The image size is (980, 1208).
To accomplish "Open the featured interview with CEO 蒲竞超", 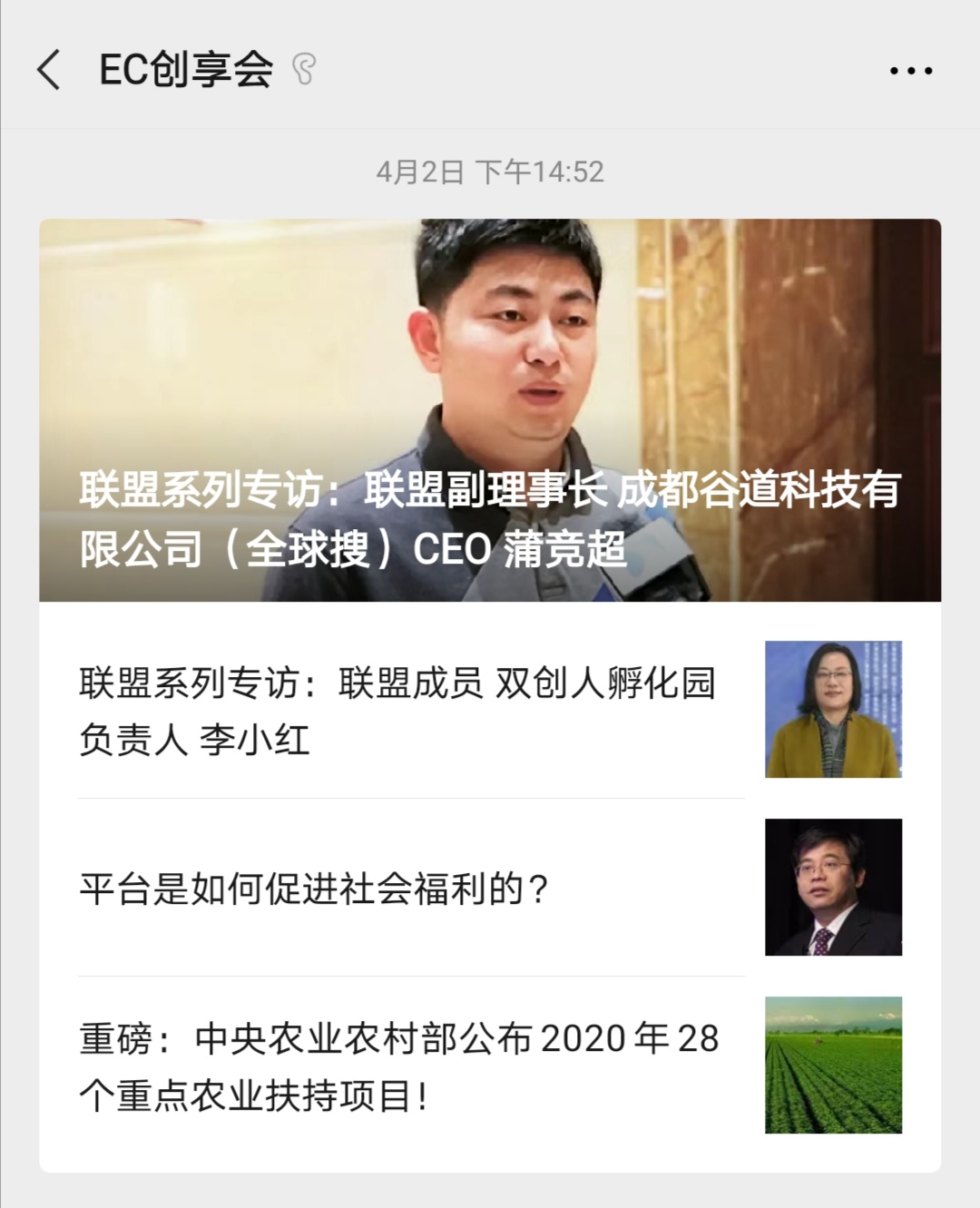I will pos(490,410).
